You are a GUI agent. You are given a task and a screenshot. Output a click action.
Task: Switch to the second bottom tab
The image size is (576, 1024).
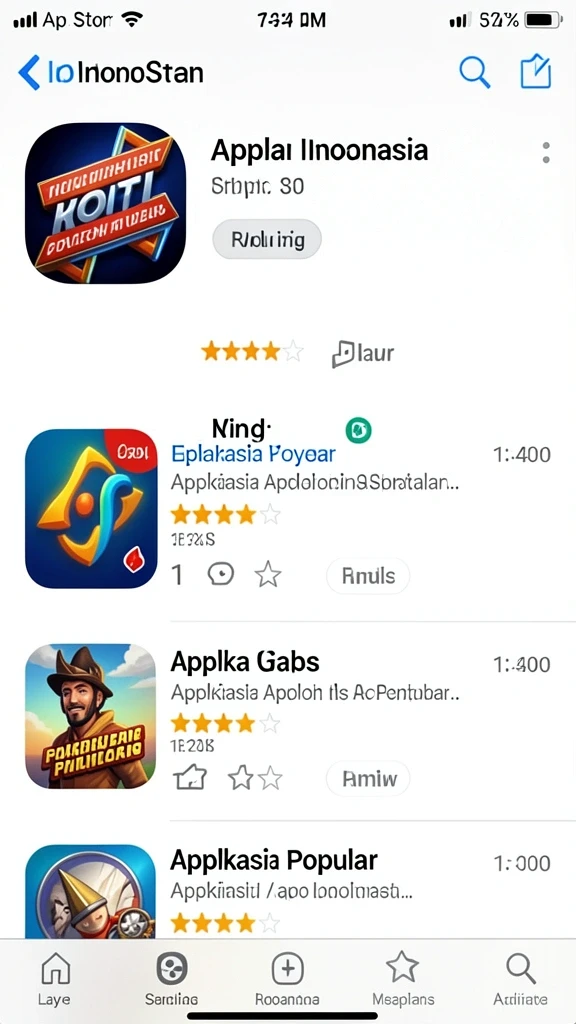tap(172, 978)
